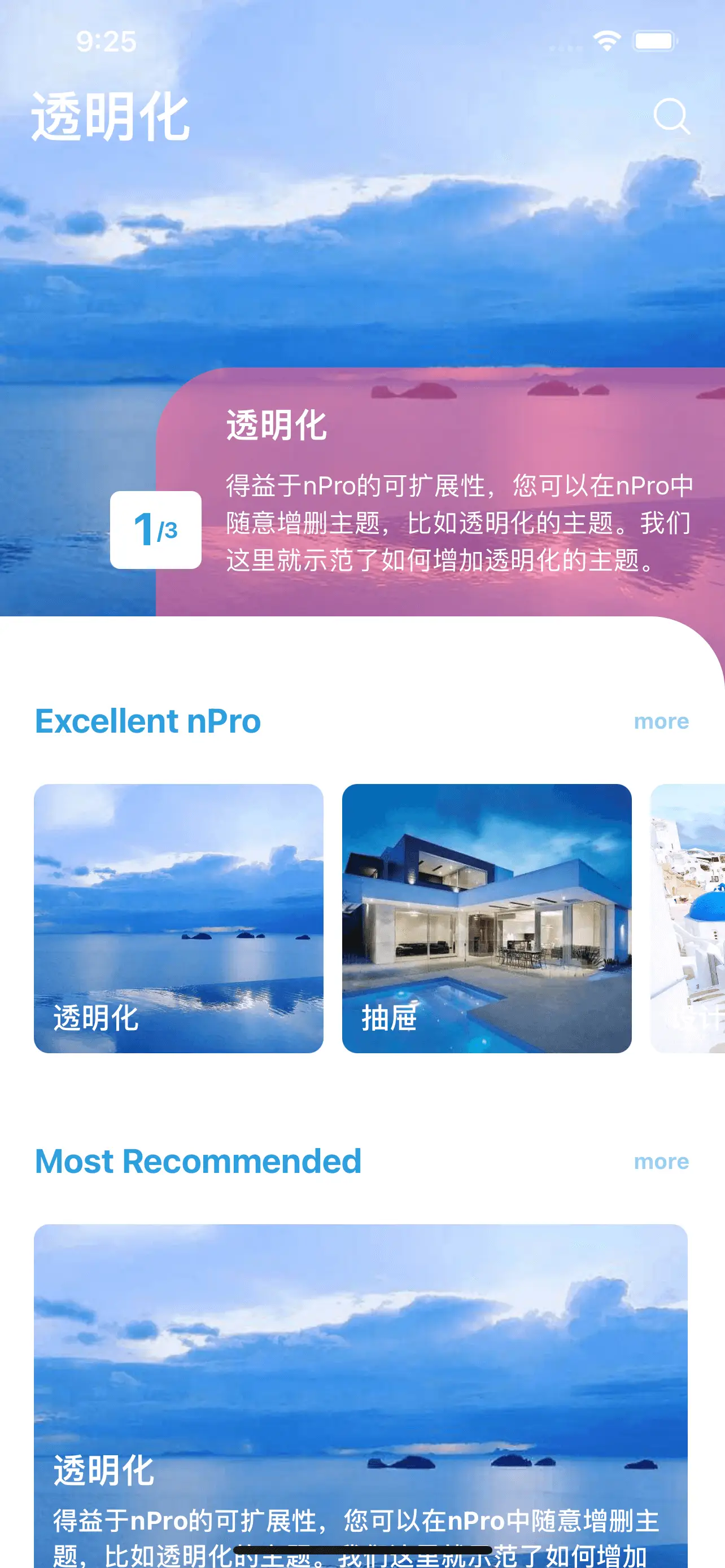Image resolution: width=725 pixels, height=1568 pixels.
Task: Open the 透明化 card under Excellent nPro
Action: click(178, 918)
